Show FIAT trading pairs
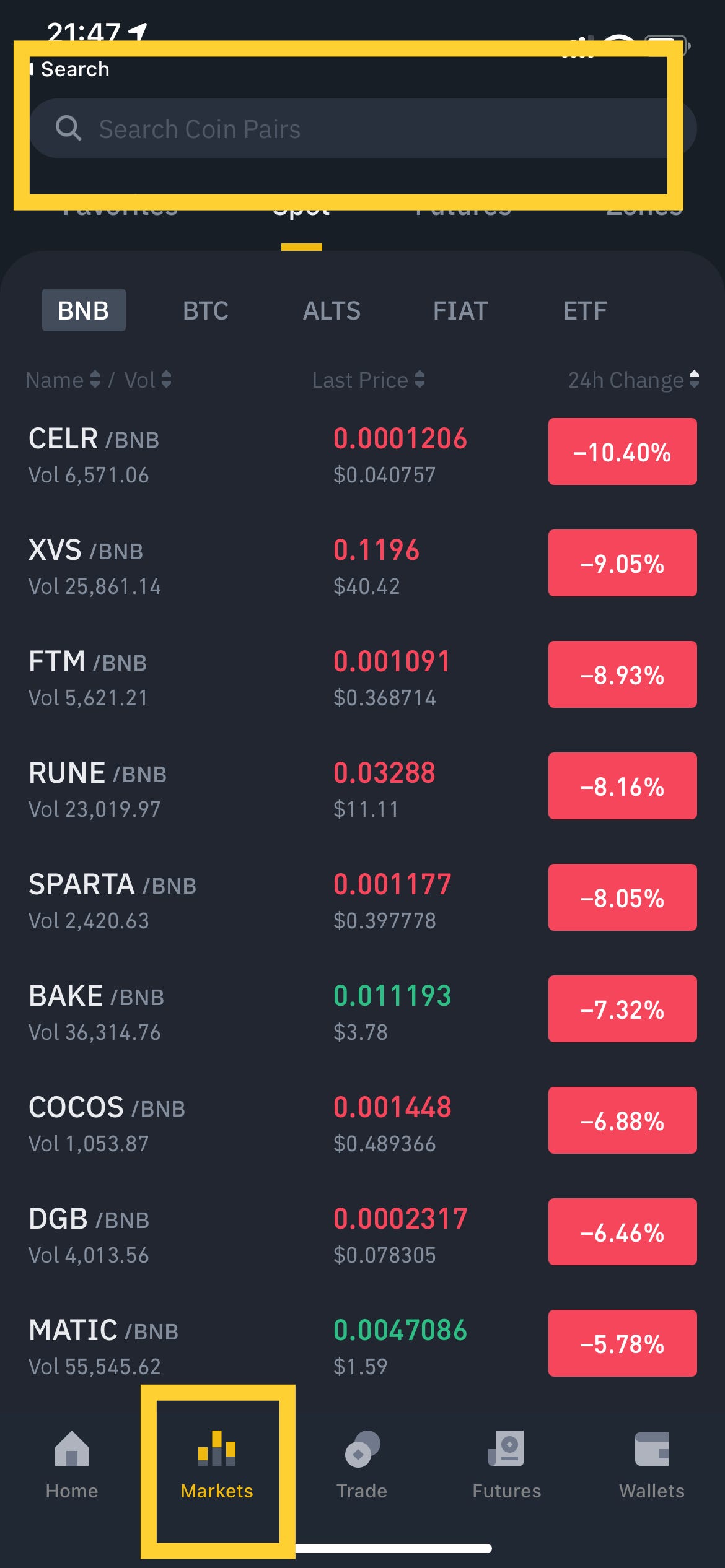The width and height of the screenshot is (725, 1568). click(460, 310)
